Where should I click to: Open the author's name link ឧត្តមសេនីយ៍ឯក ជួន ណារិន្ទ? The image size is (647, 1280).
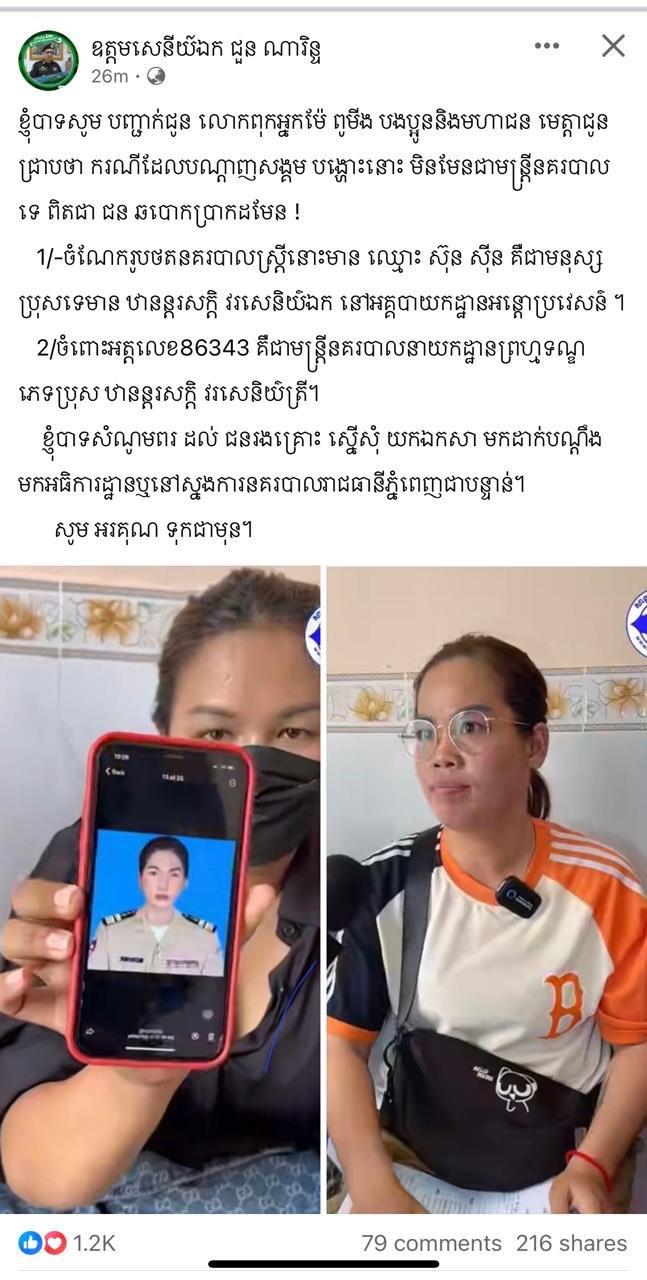coord(207,47)
